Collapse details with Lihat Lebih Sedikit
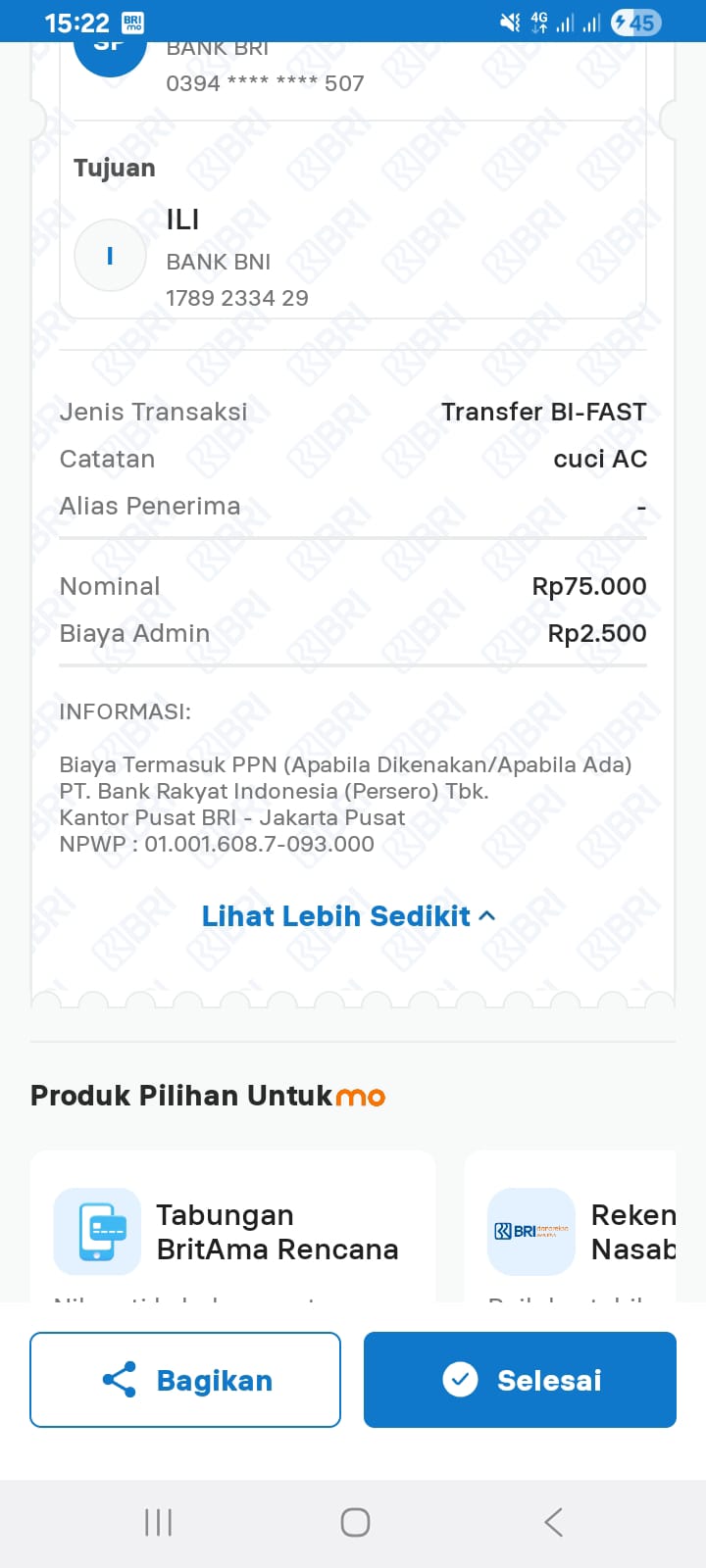Viewport: 706px width, 1568px height. click(x=348, y=916)
